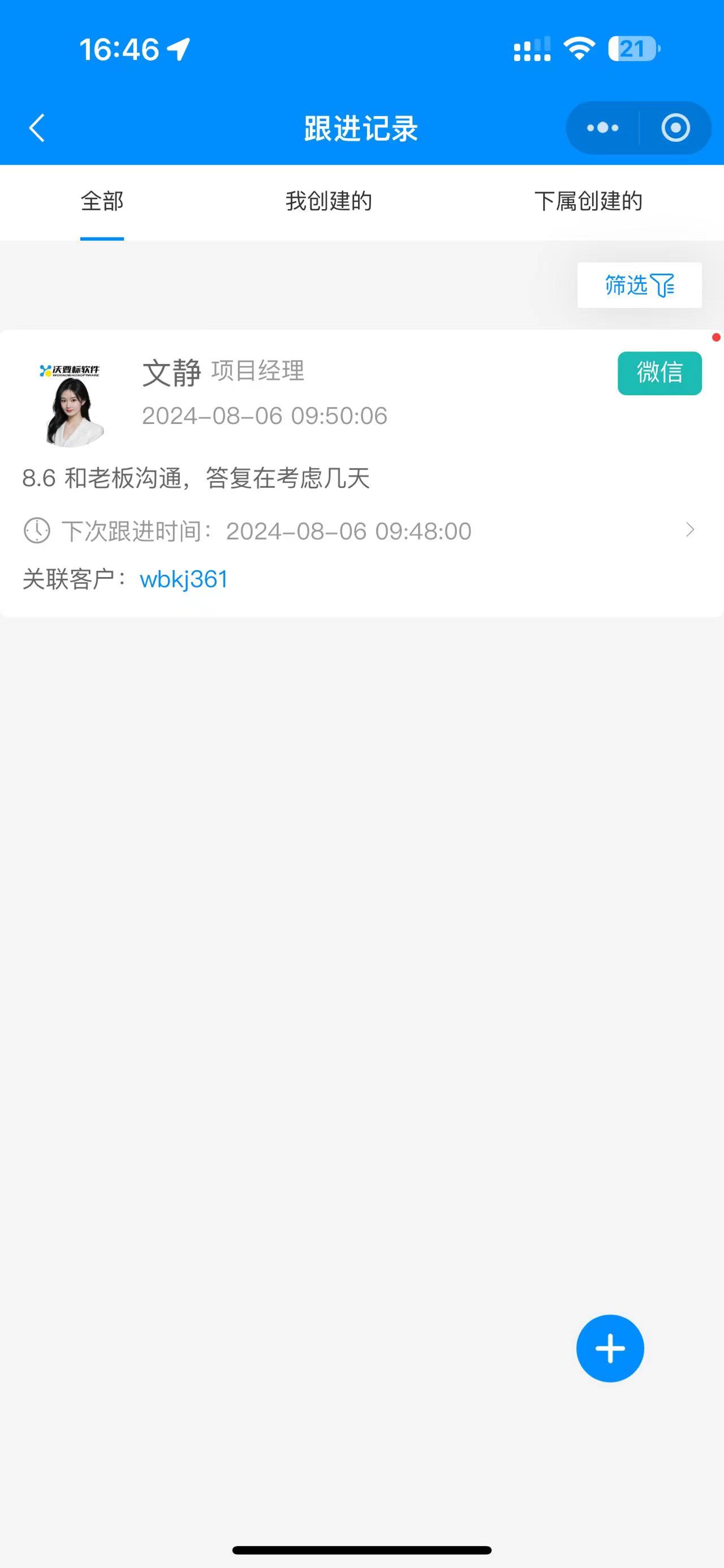Switch to the 全部 tab
The width and height of the screenshot is (724, 1568).
[x=102, y=201]
